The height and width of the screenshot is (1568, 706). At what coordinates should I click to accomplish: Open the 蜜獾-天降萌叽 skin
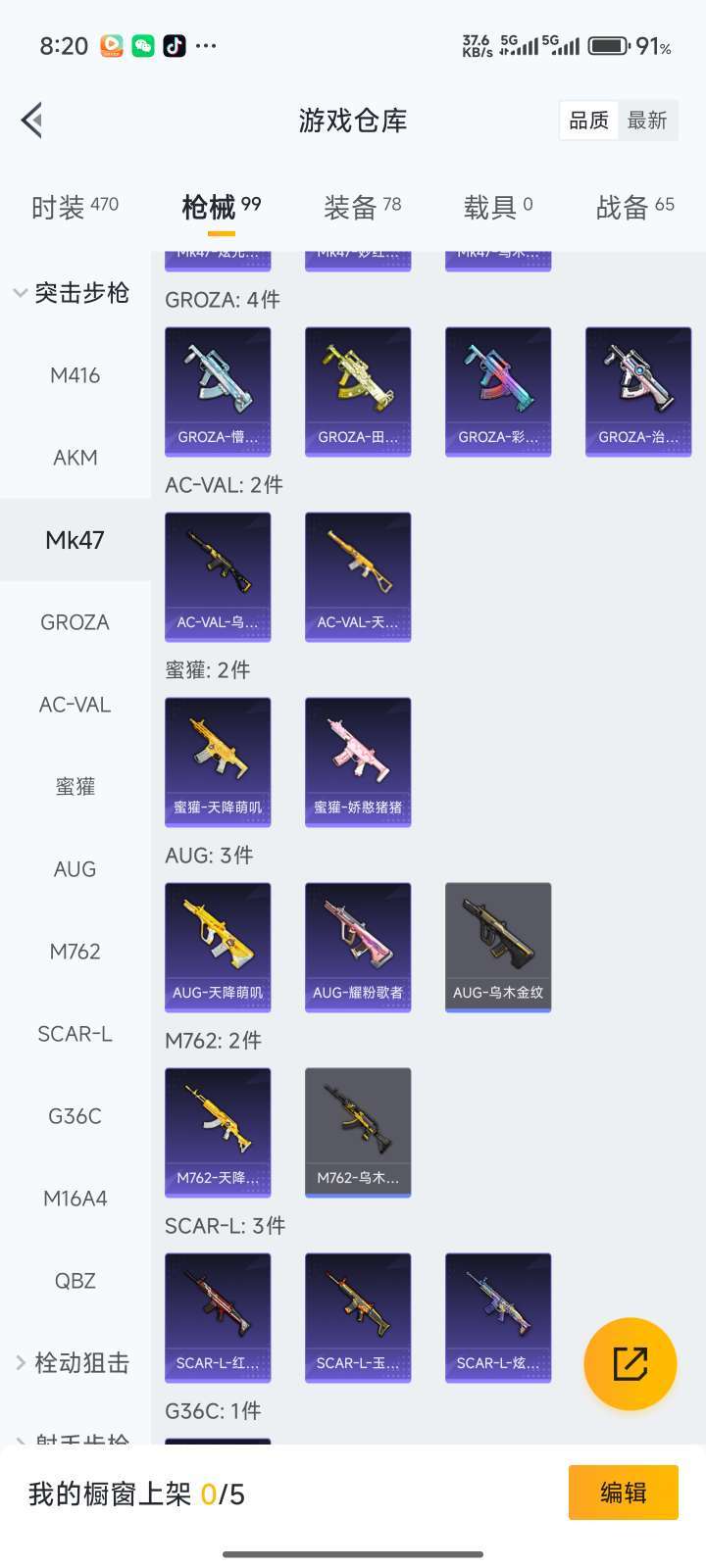218,762
